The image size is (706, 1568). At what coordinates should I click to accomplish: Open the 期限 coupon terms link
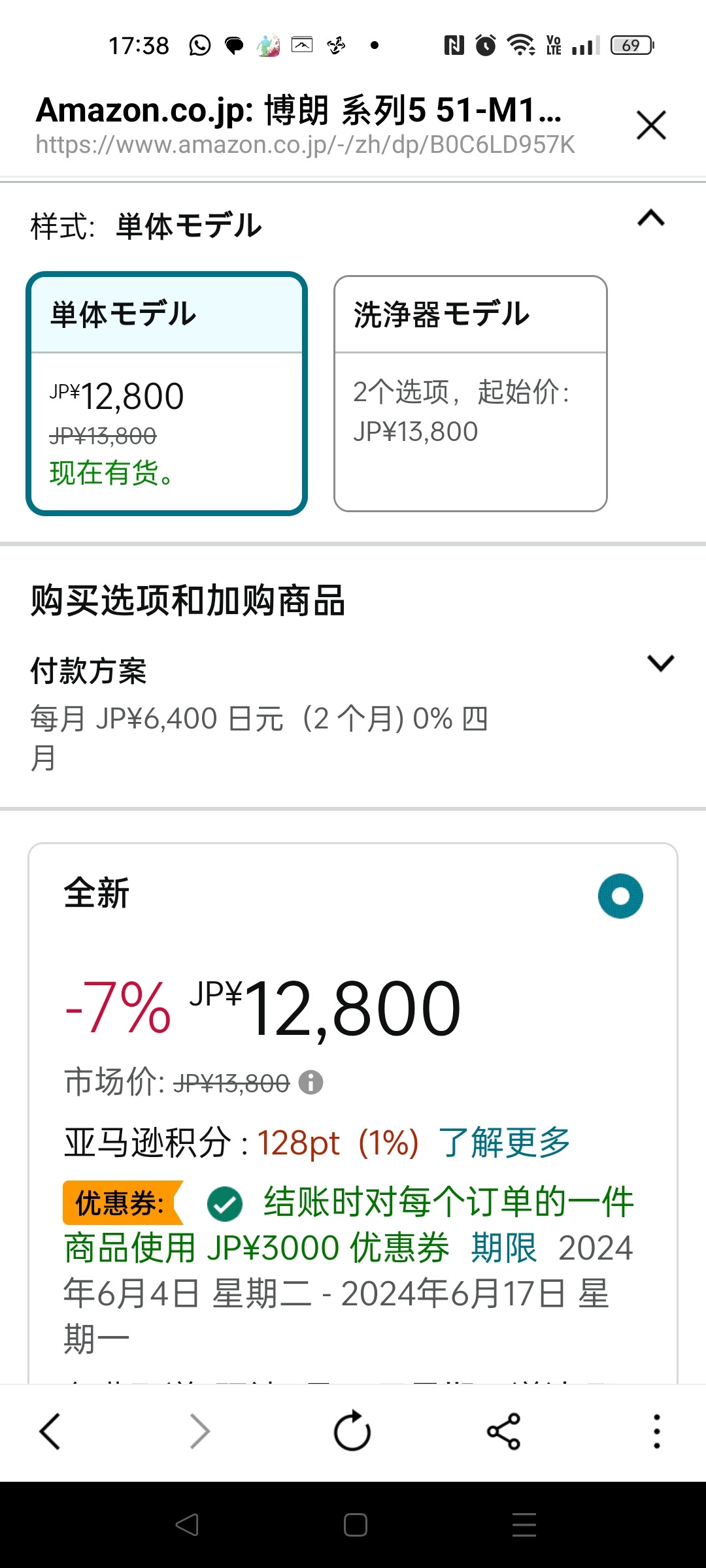click(x=504, y=1248)
